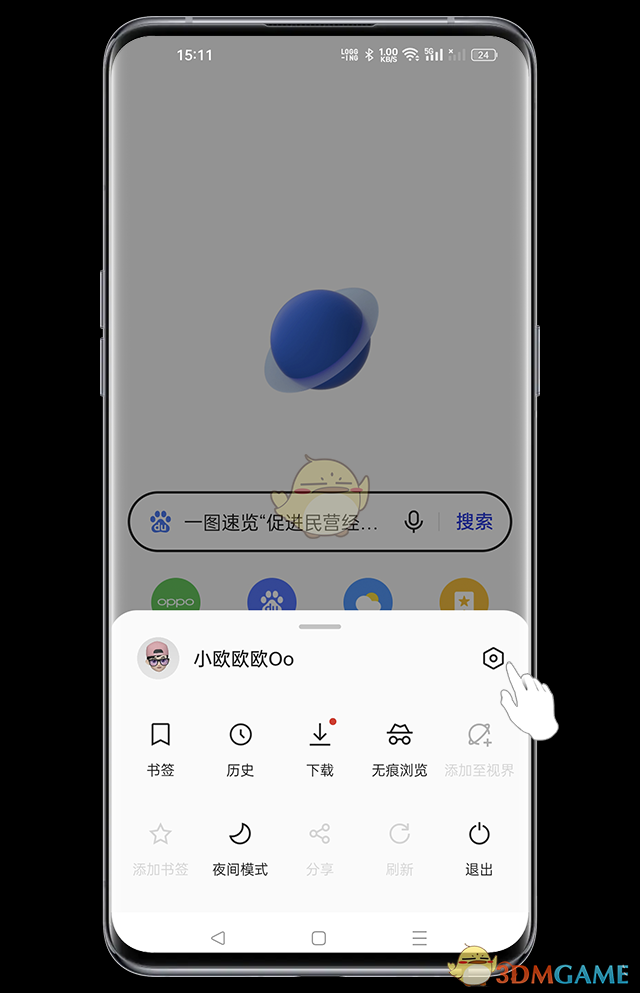
Task: Tap 退出 to exit the browser
Action: pos(479,847)
